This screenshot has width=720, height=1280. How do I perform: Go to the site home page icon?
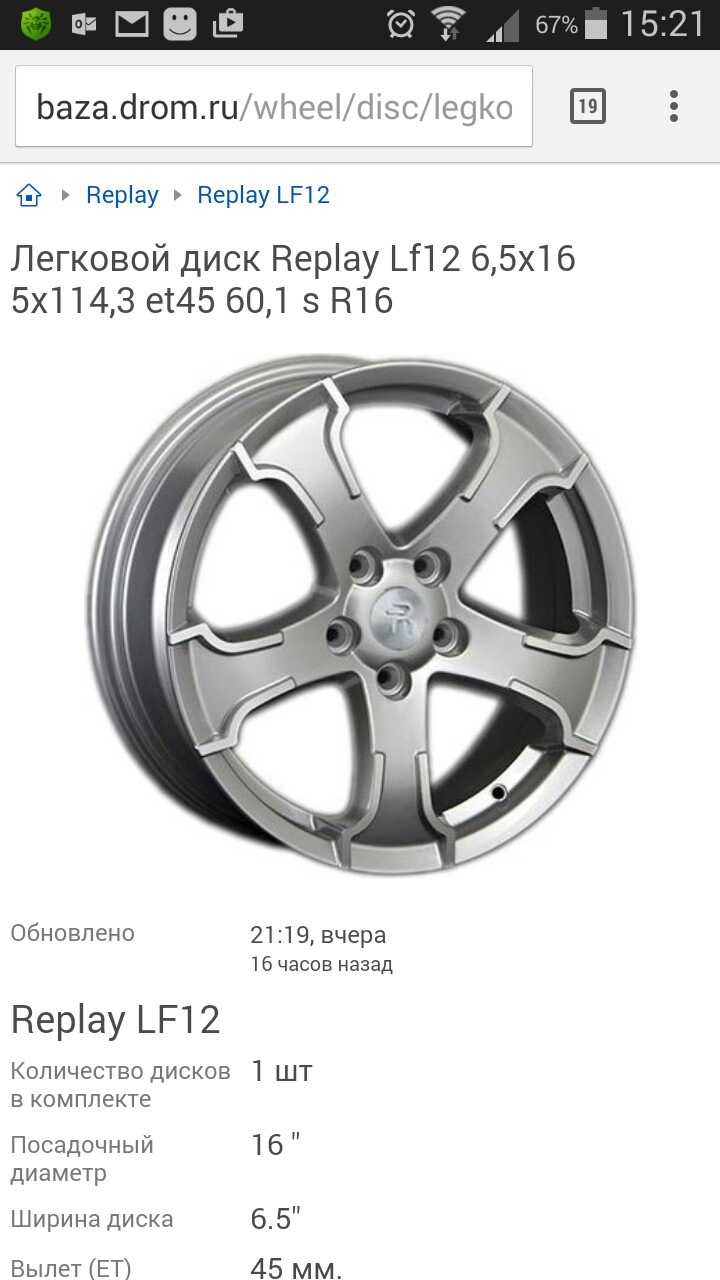pos(29,195)
